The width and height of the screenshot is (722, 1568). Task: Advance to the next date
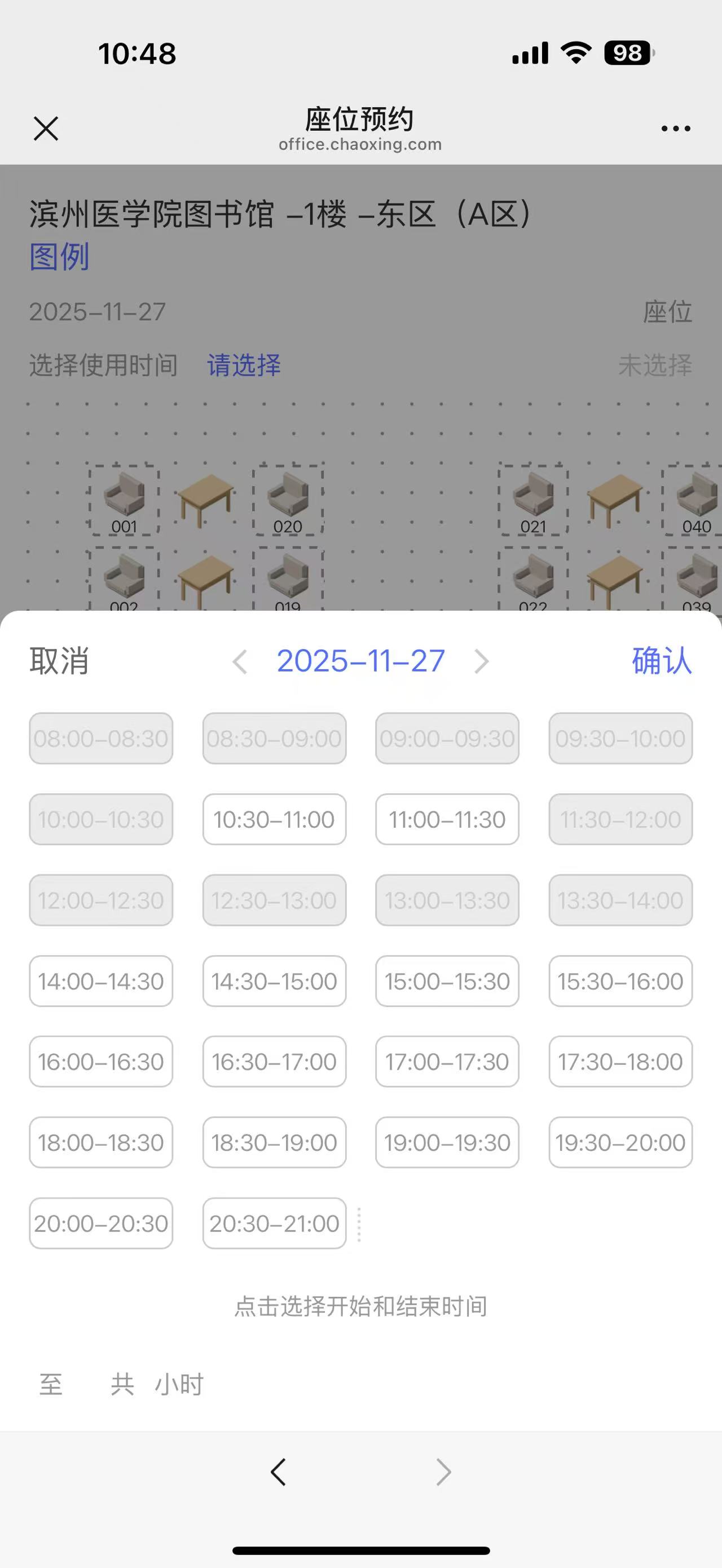(x=482, y=662)
